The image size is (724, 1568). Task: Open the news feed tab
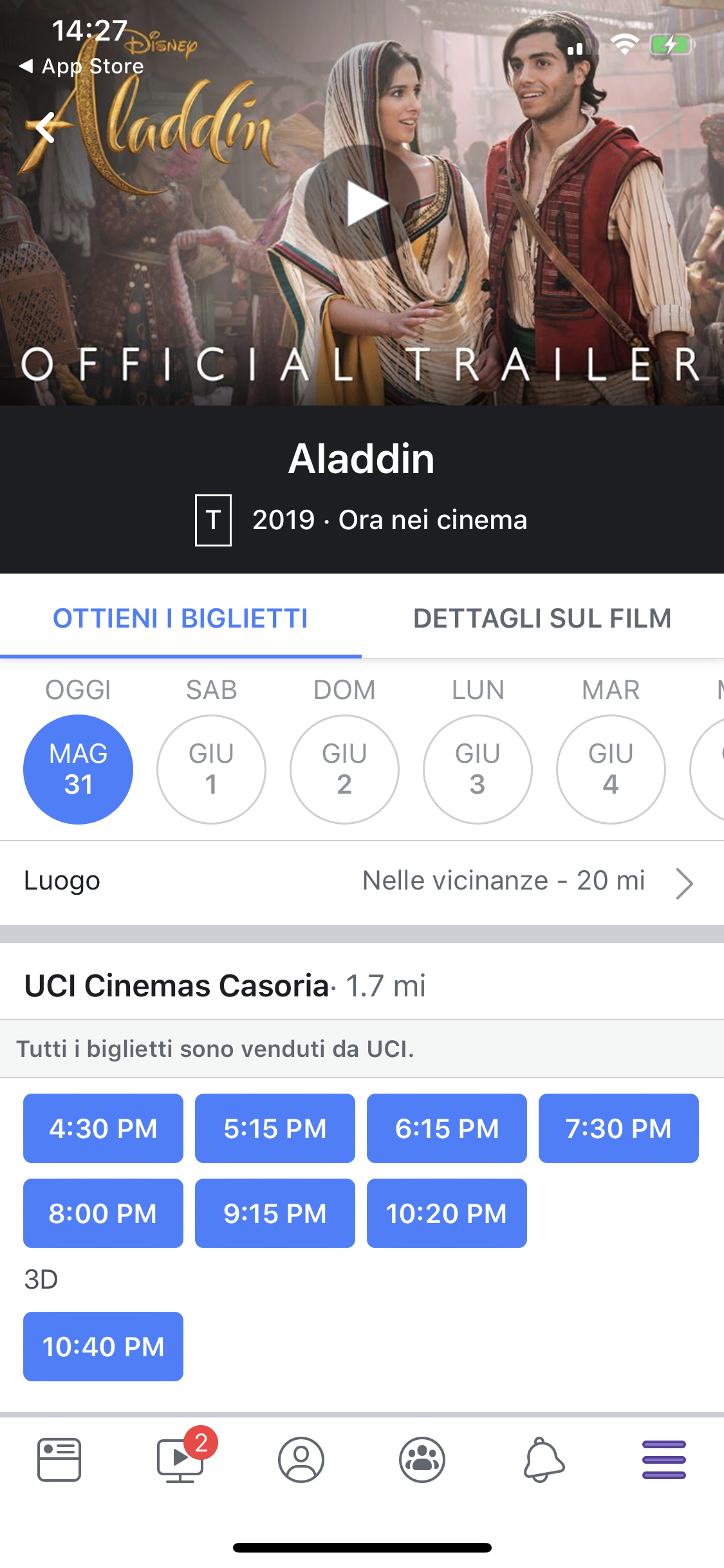tap(59, 1459)
